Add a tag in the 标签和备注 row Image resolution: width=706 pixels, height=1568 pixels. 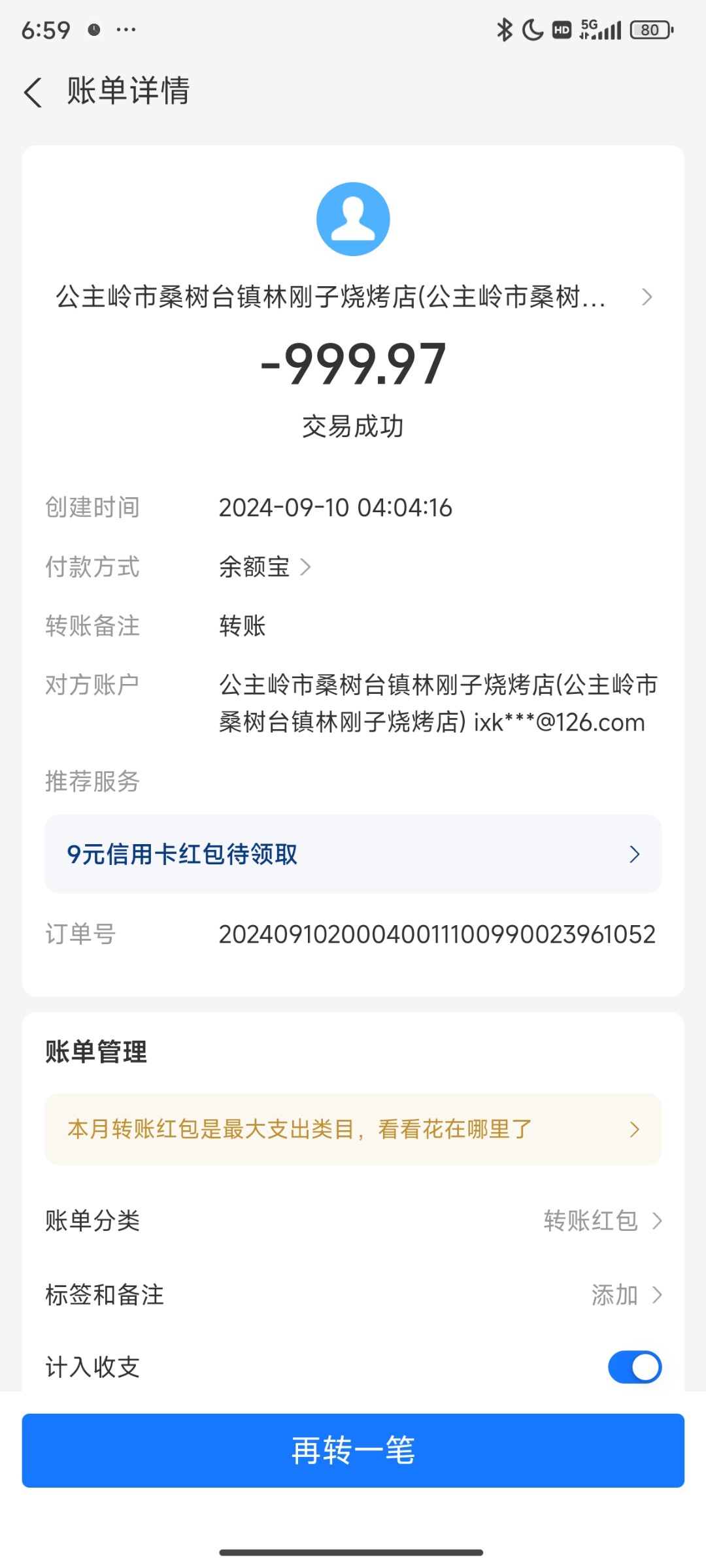pos(353,1294)
